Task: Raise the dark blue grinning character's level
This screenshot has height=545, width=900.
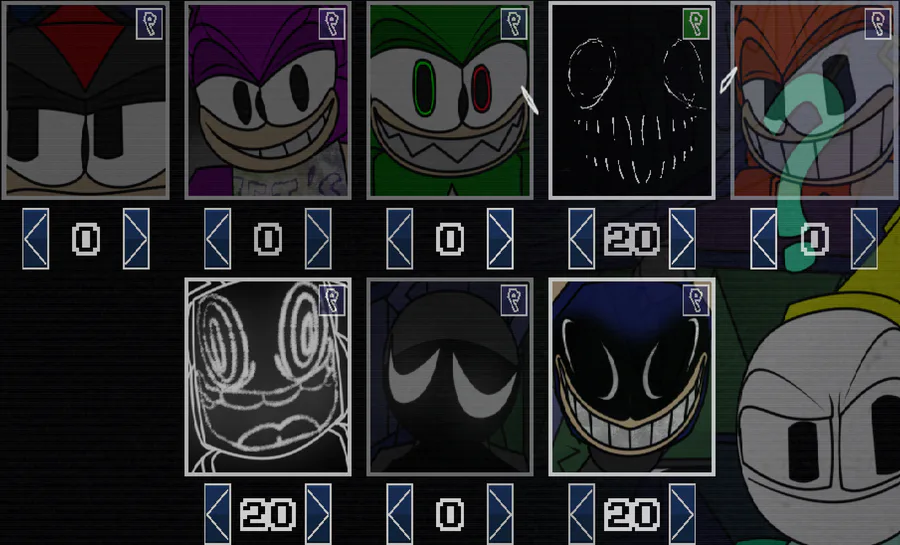Action: [x=682, y=513]
